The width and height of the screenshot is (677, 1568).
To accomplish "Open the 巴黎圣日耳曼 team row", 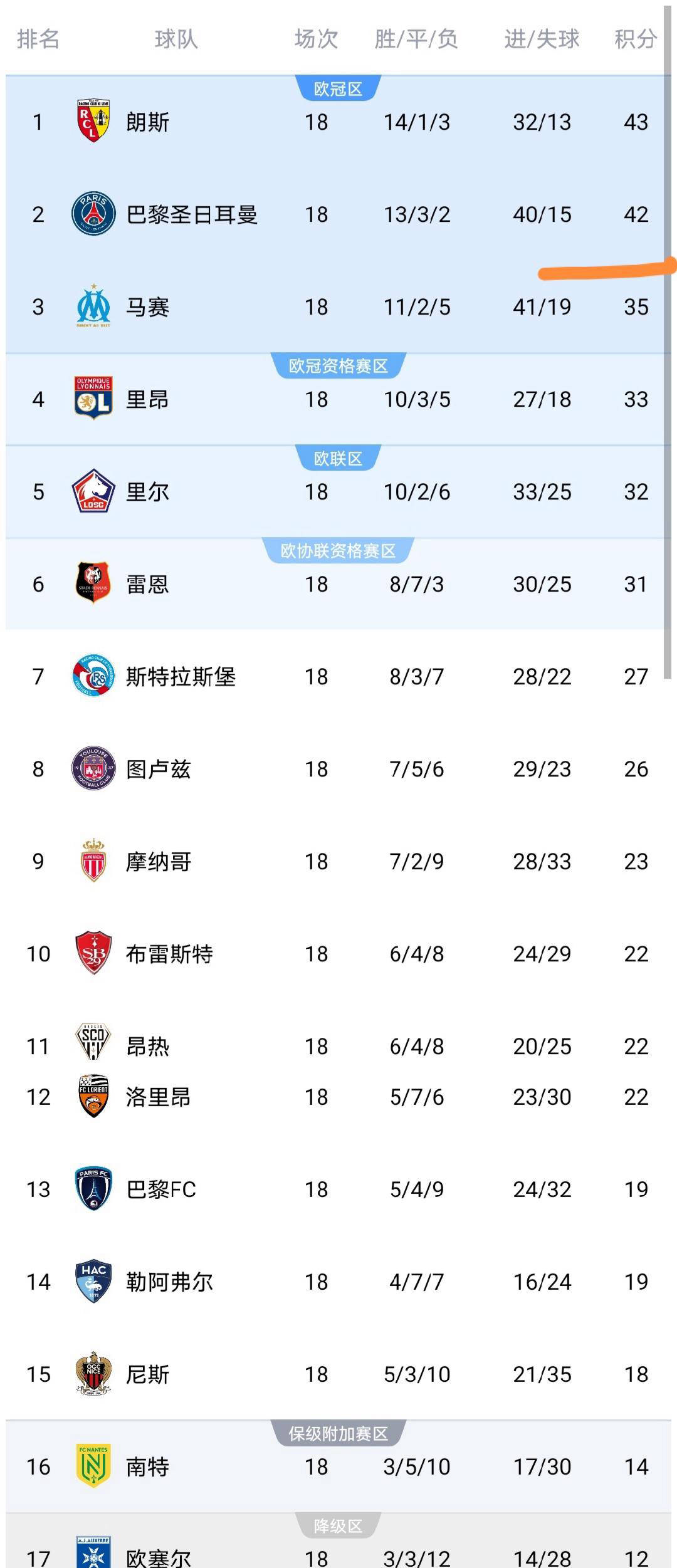I will coord(191,215).
